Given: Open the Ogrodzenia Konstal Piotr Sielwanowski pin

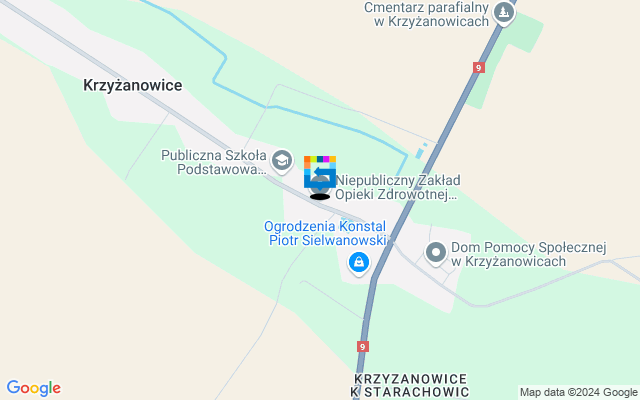Looking at the screenshot, I should coord(358,263).
